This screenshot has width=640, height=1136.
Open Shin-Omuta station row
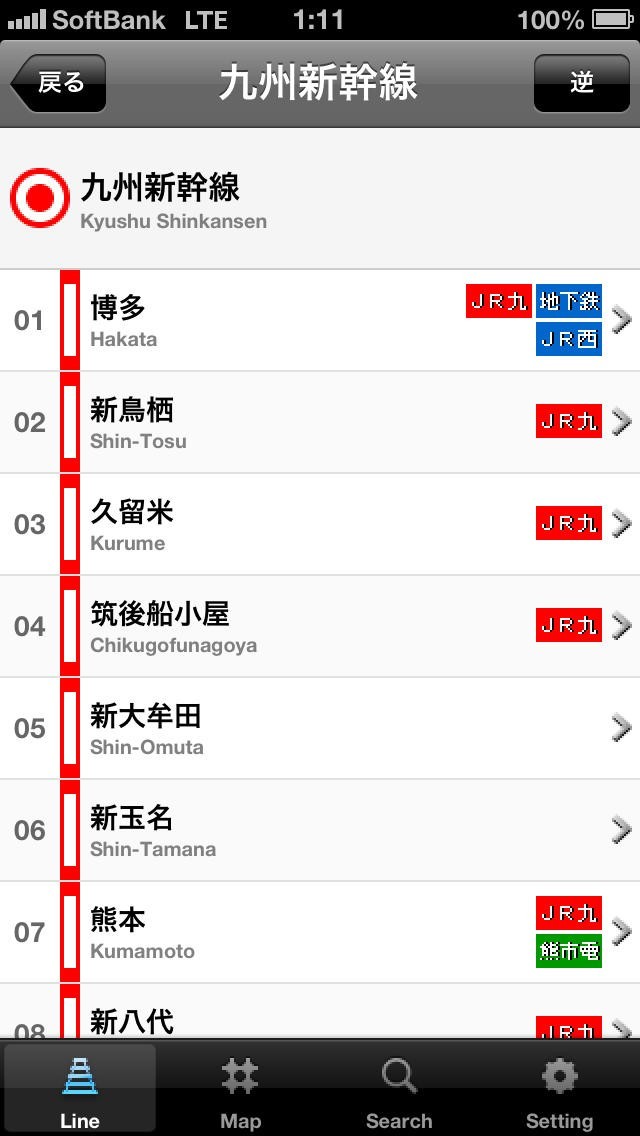pyautogui.click(x=320, y=729)
